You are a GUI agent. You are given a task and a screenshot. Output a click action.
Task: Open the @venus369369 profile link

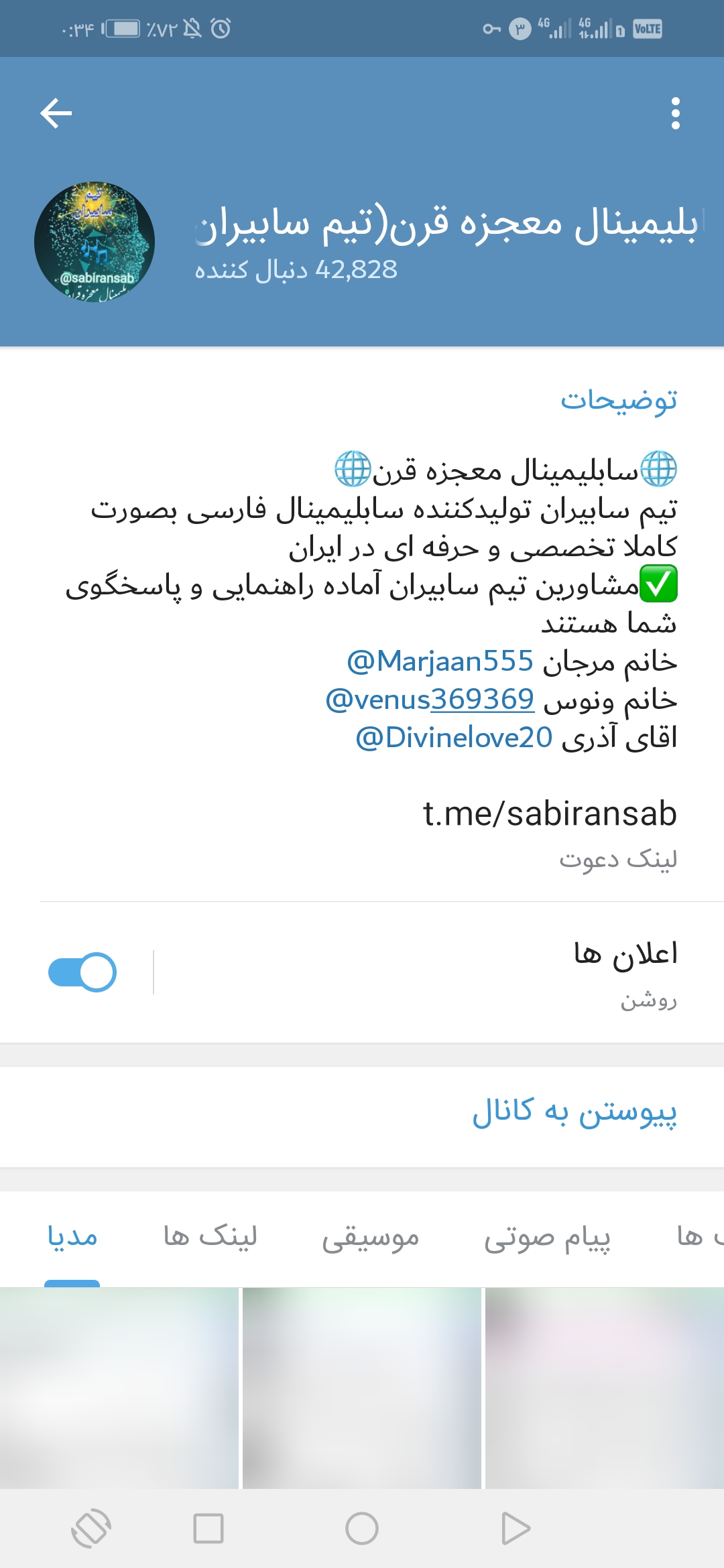click(430, 700)
